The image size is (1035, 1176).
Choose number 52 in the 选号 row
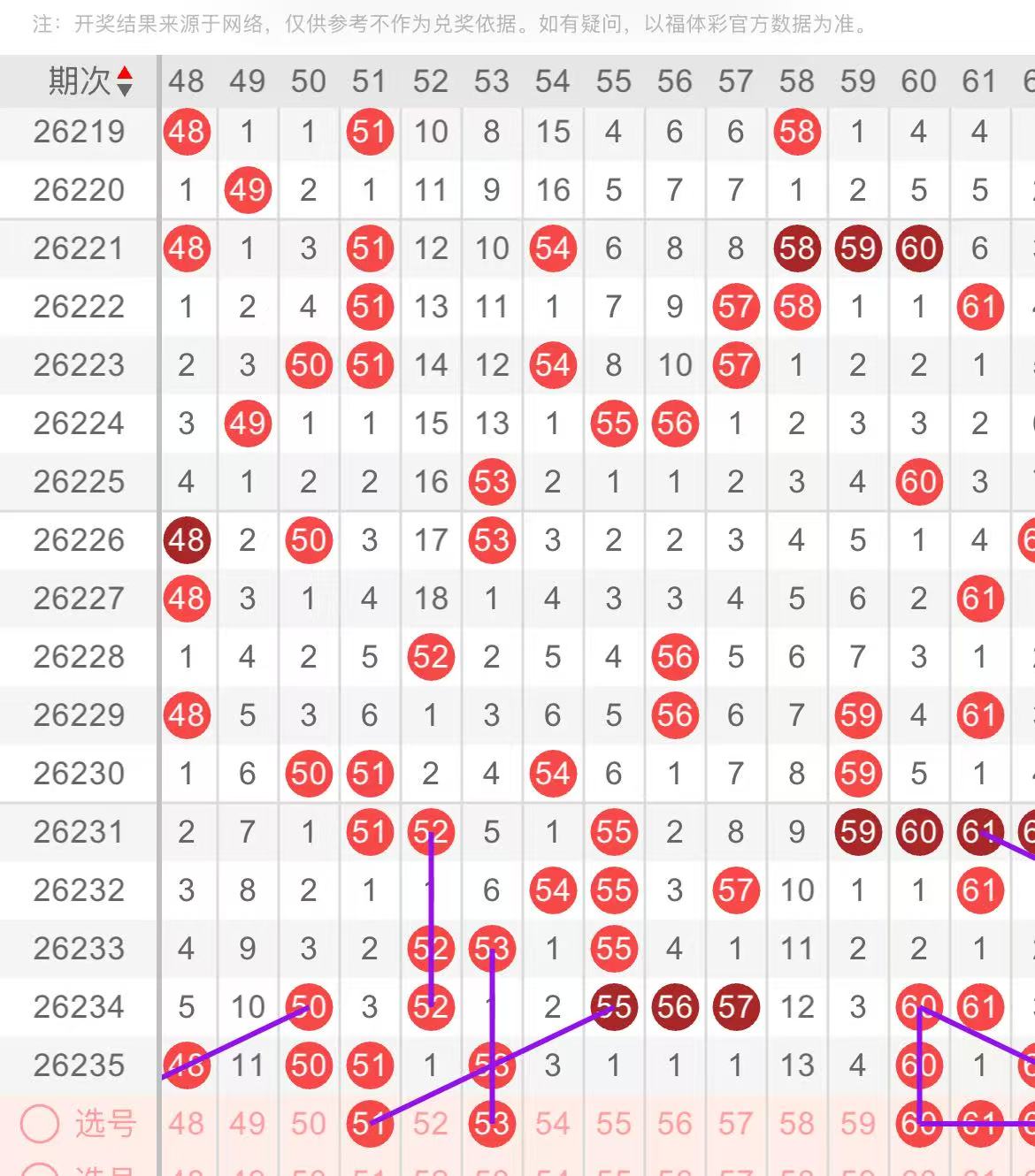point(430,1124)
